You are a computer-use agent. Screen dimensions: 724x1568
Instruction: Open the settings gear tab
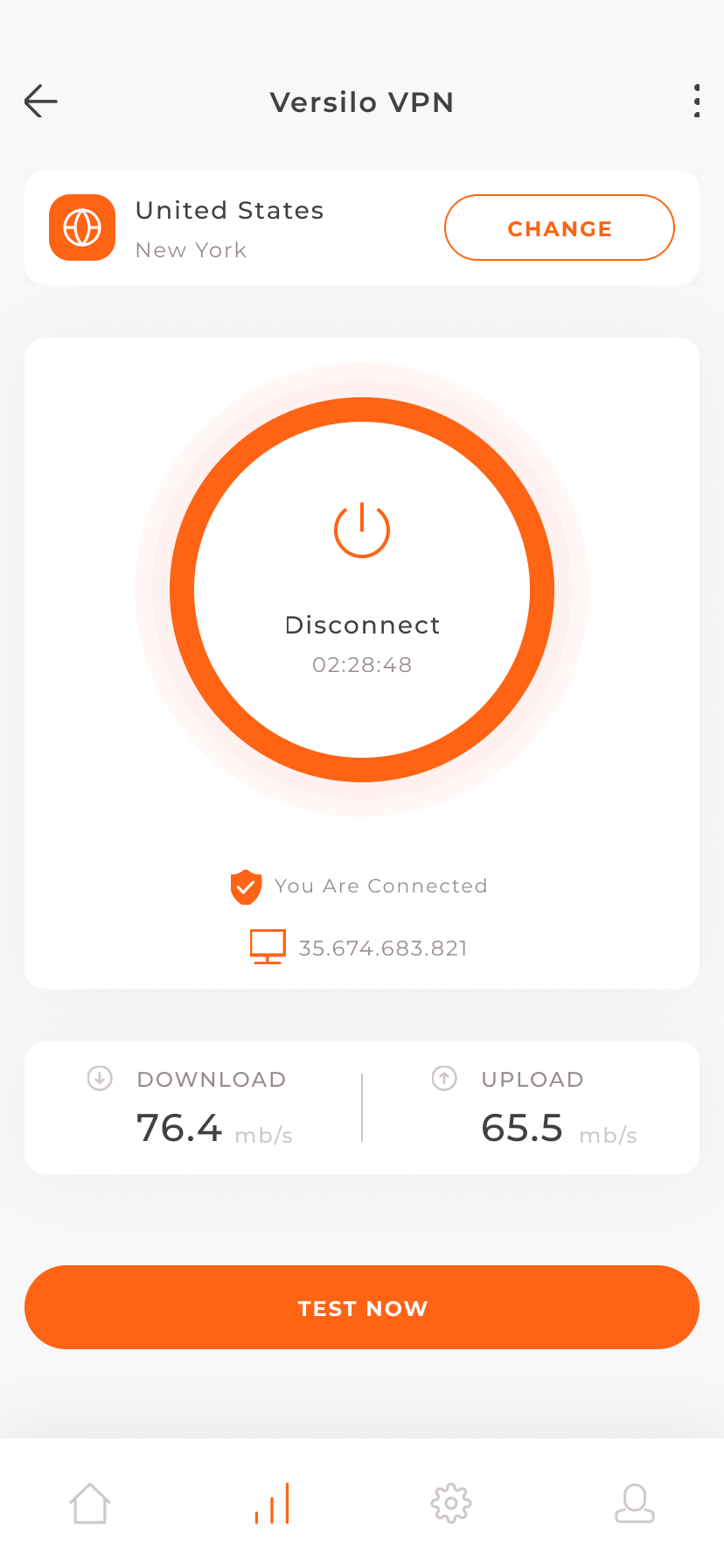click(x=451, y=1503)
